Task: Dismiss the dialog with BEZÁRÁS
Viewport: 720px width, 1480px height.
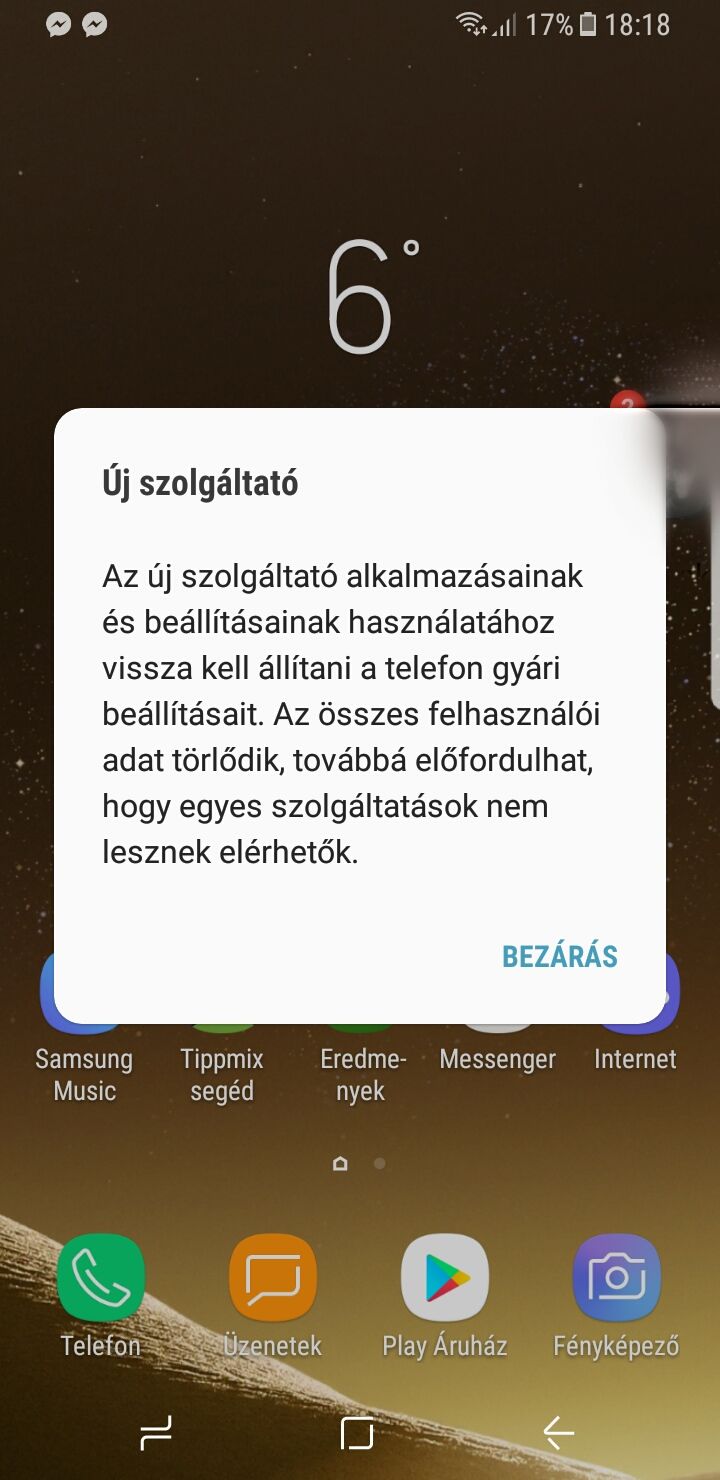Action: (560, 956)
